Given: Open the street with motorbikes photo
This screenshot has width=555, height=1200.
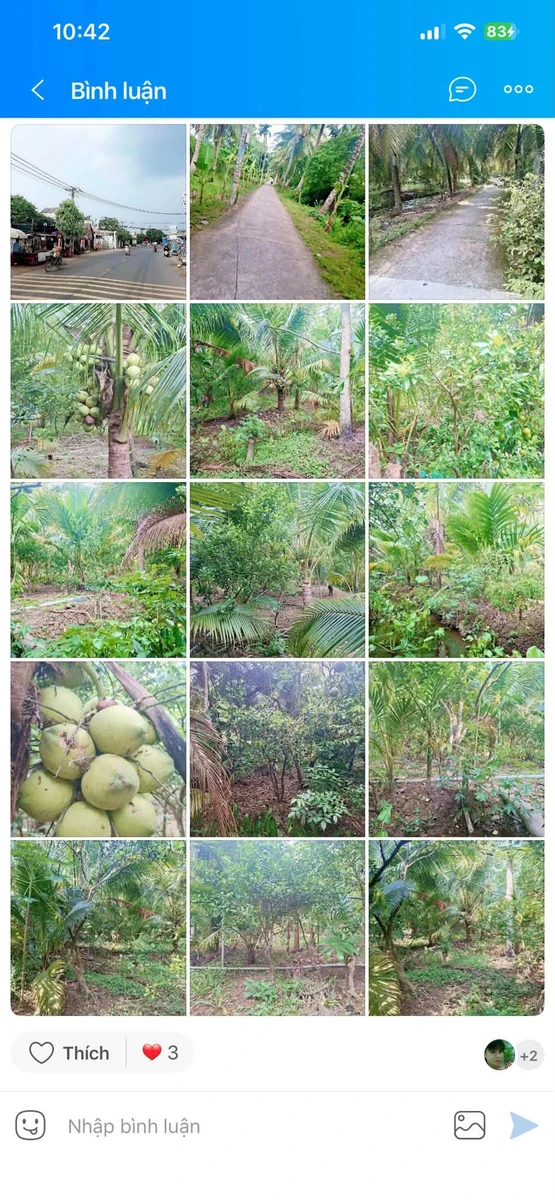Looking at the screenshot, I should click(98, 212).
